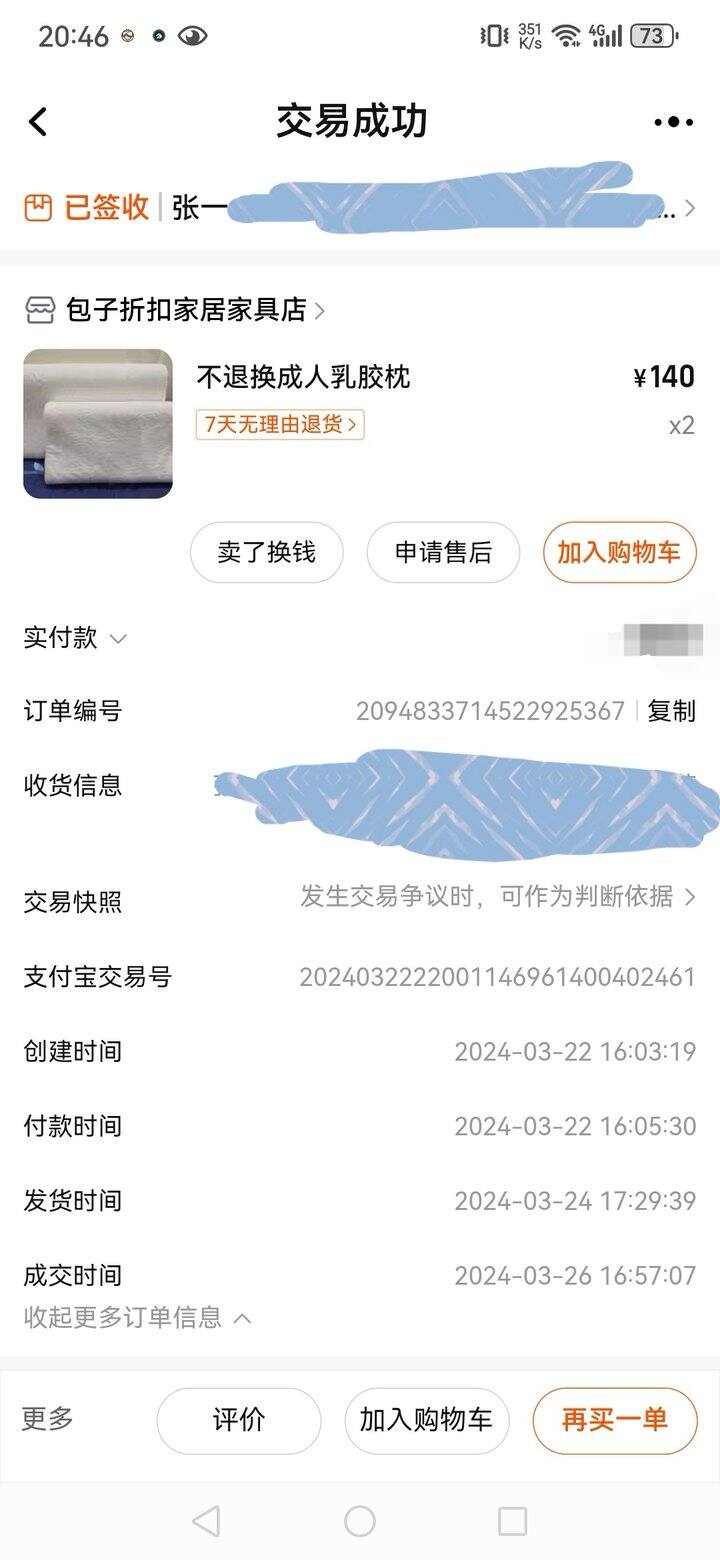The image size is (720, 1560).
Task: Write a review with the 评价 button
Action: 238,1420
